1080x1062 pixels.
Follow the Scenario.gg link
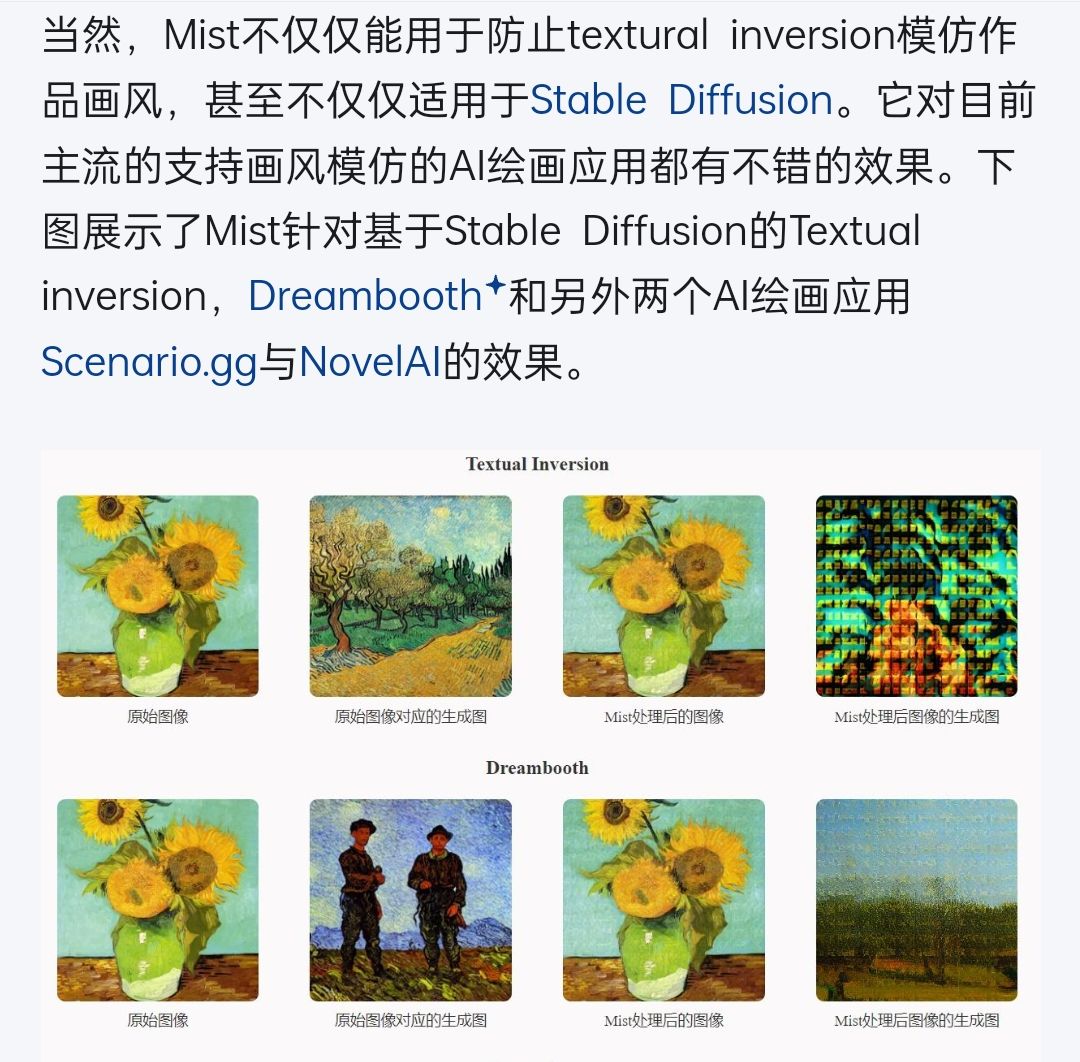coord(149,362)
